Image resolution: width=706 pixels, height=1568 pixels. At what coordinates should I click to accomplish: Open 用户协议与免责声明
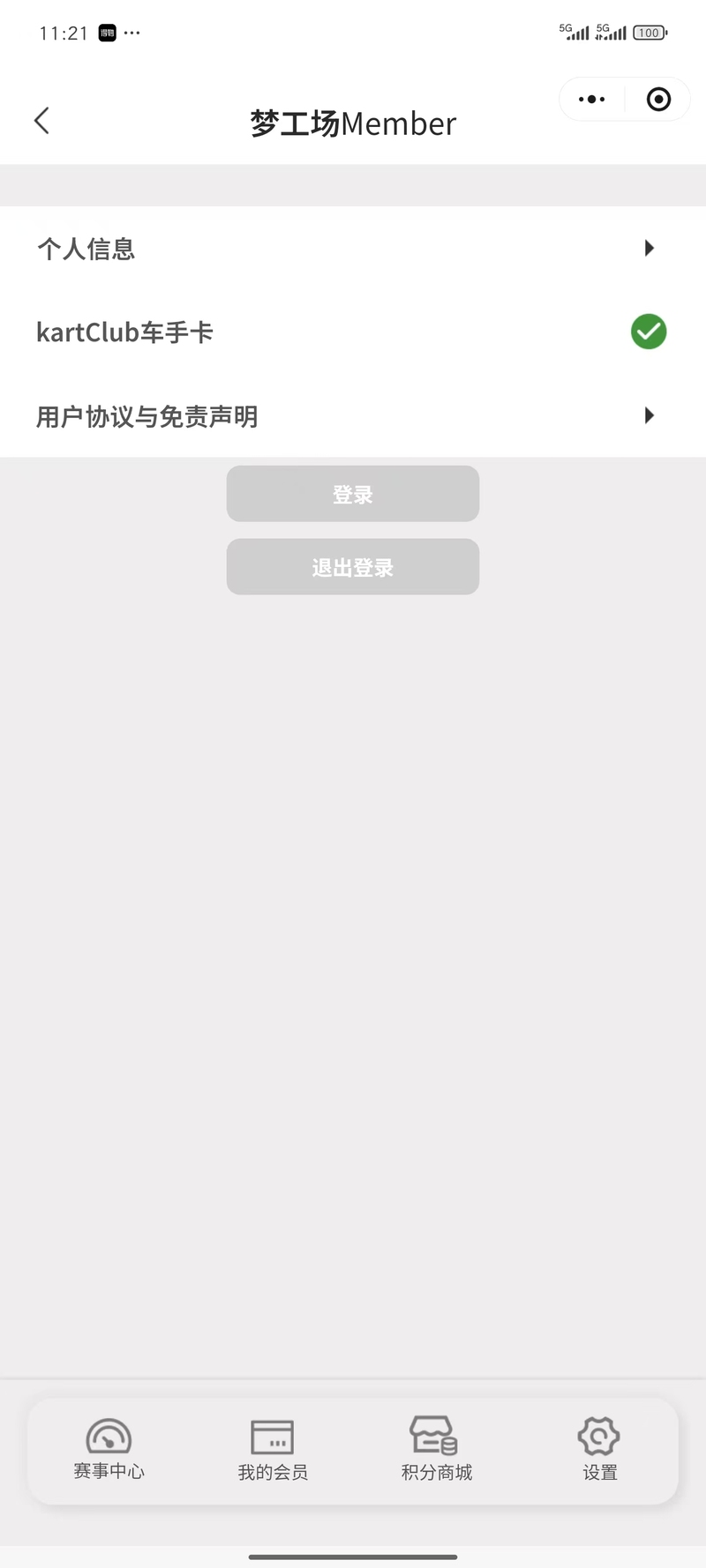(353, 416)
